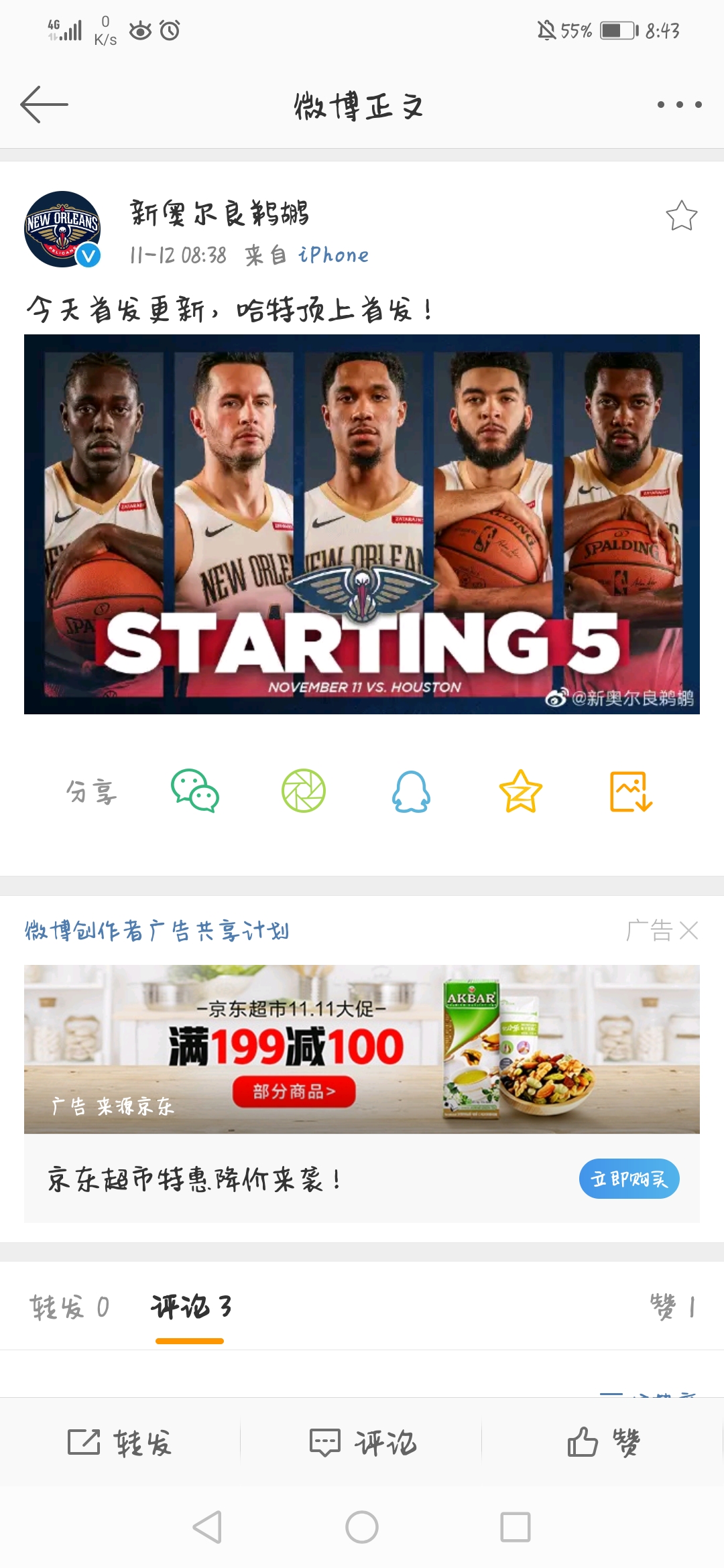The height and width of the screenshot is (1568, 724).
Task: Dismiss the ad with the X
Action: click(688, 930)
